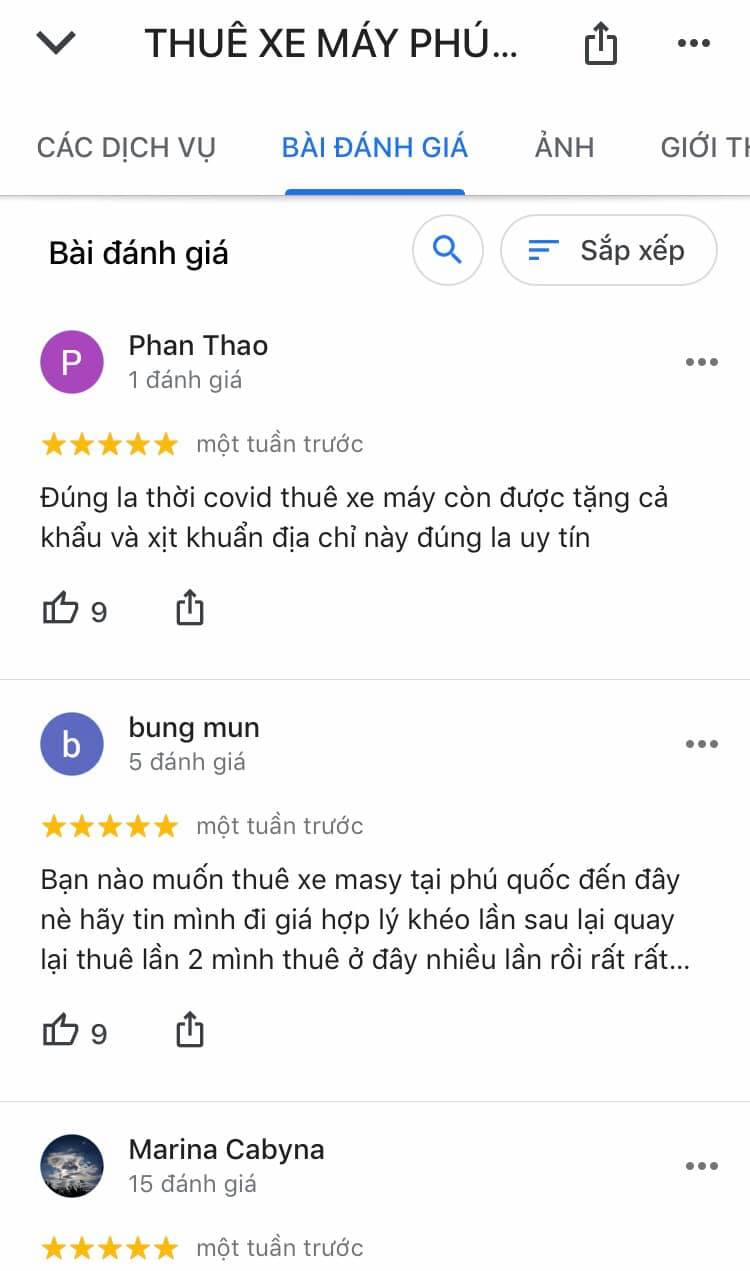Share Phan Thao's review

[x=190, y=608]
